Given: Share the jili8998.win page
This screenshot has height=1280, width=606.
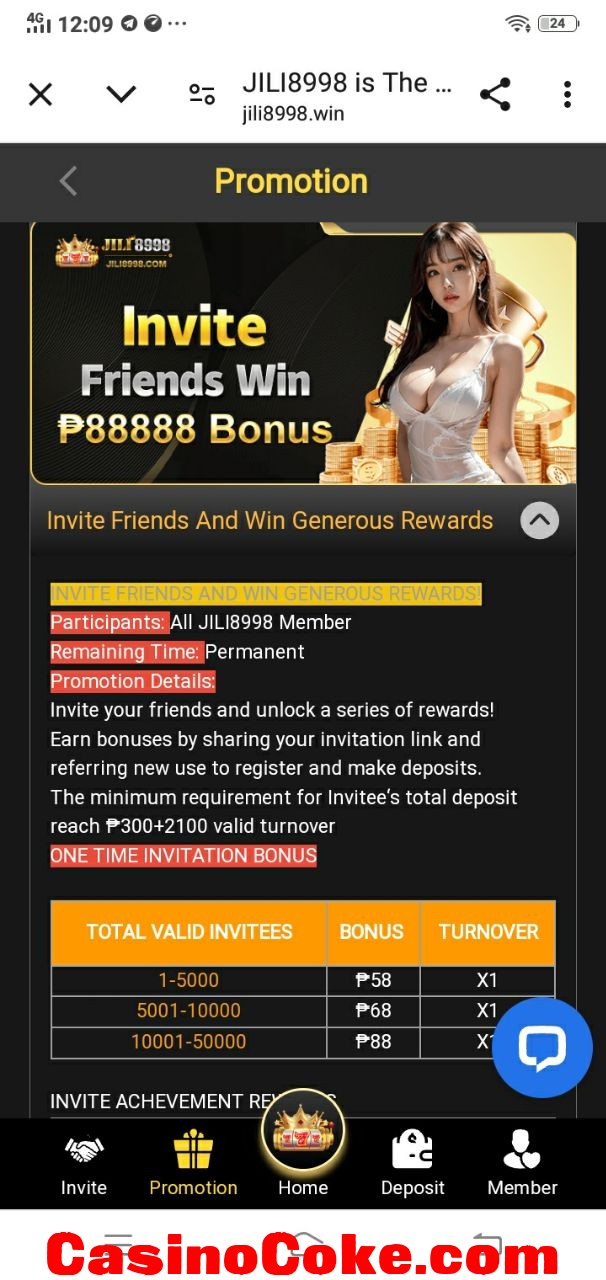Looking at the screenshot, I should [495, 95].
